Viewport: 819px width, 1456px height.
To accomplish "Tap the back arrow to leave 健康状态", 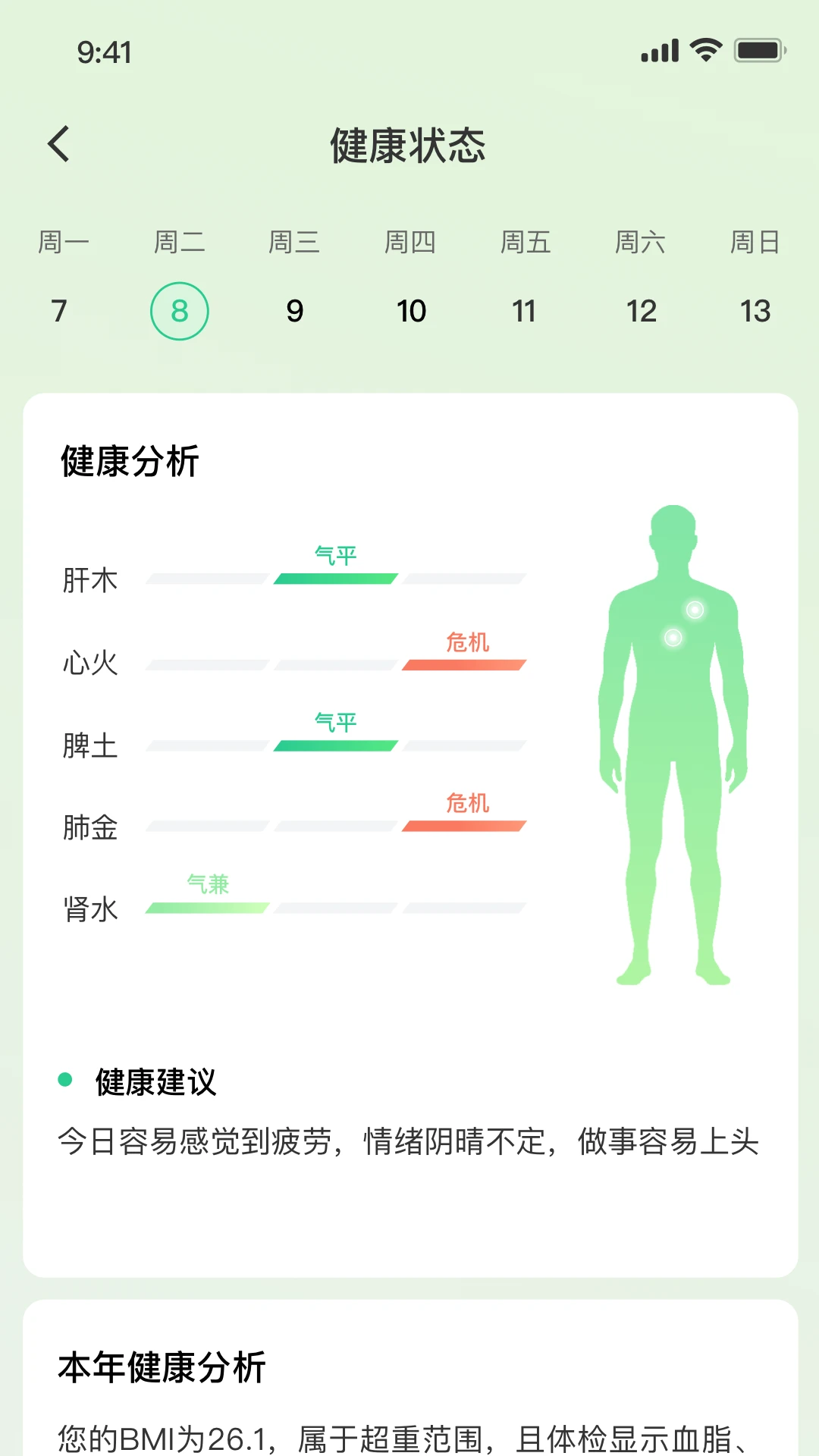I will pyautogui.click(x=58, y=144).
